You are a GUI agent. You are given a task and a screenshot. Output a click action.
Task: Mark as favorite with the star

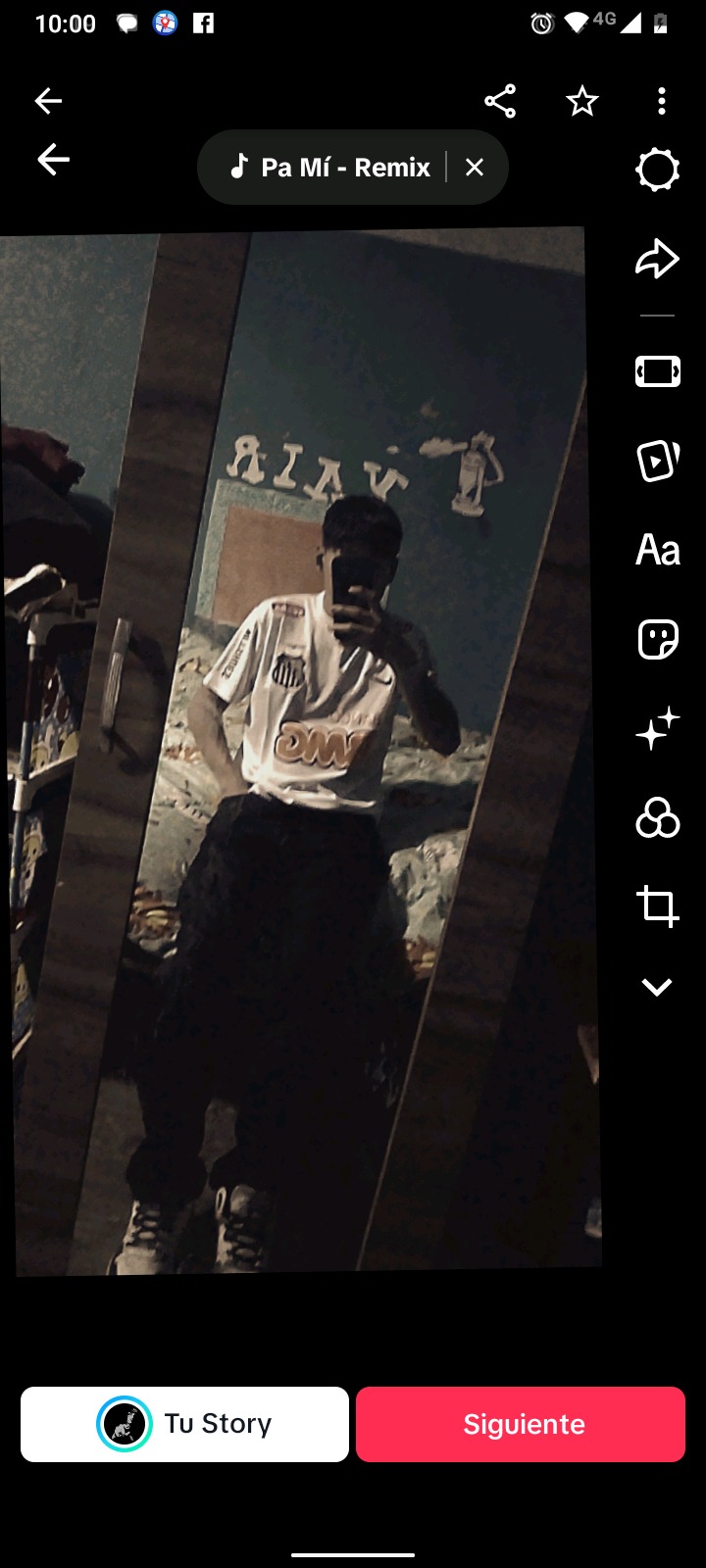point(582,101)
